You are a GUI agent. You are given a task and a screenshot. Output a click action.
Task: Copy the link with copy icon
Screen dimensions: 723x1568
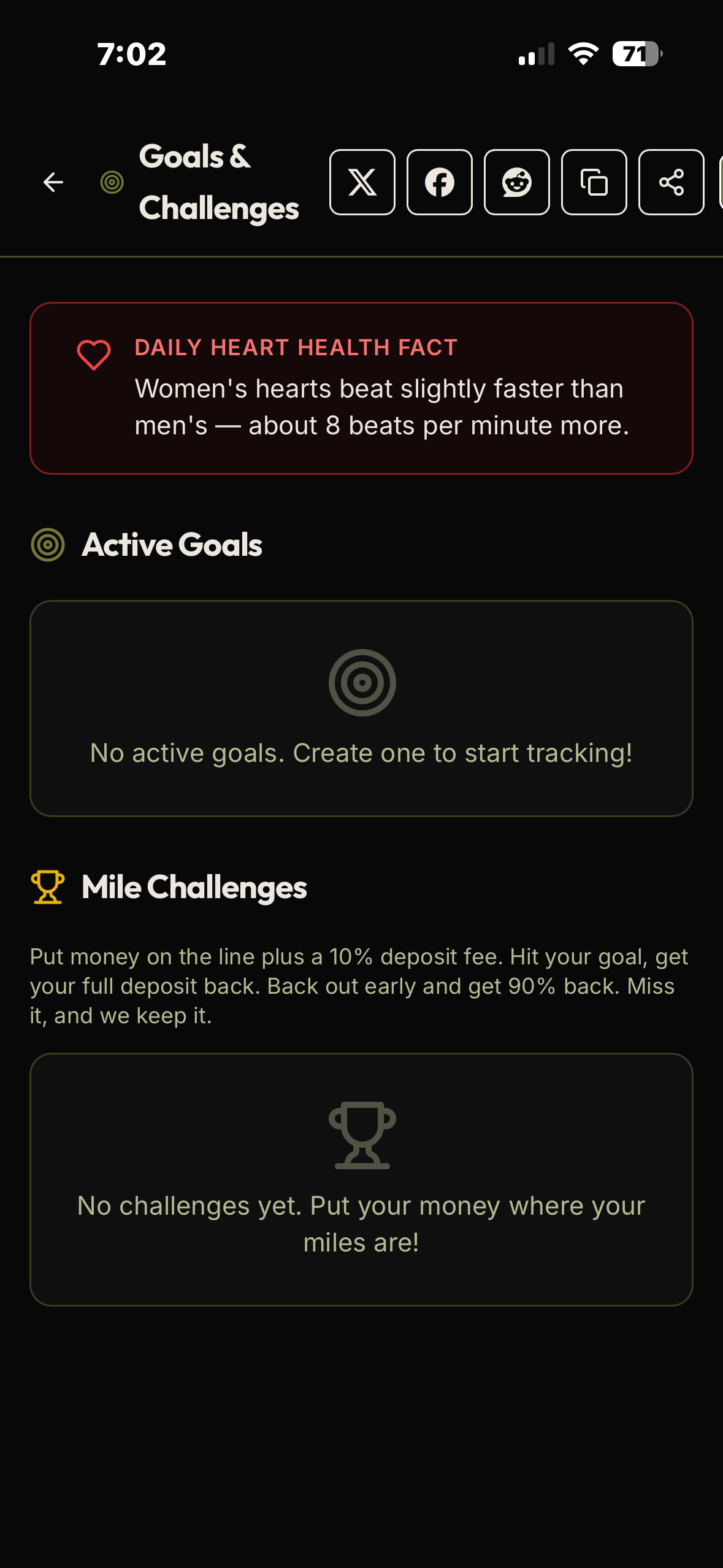594,183
